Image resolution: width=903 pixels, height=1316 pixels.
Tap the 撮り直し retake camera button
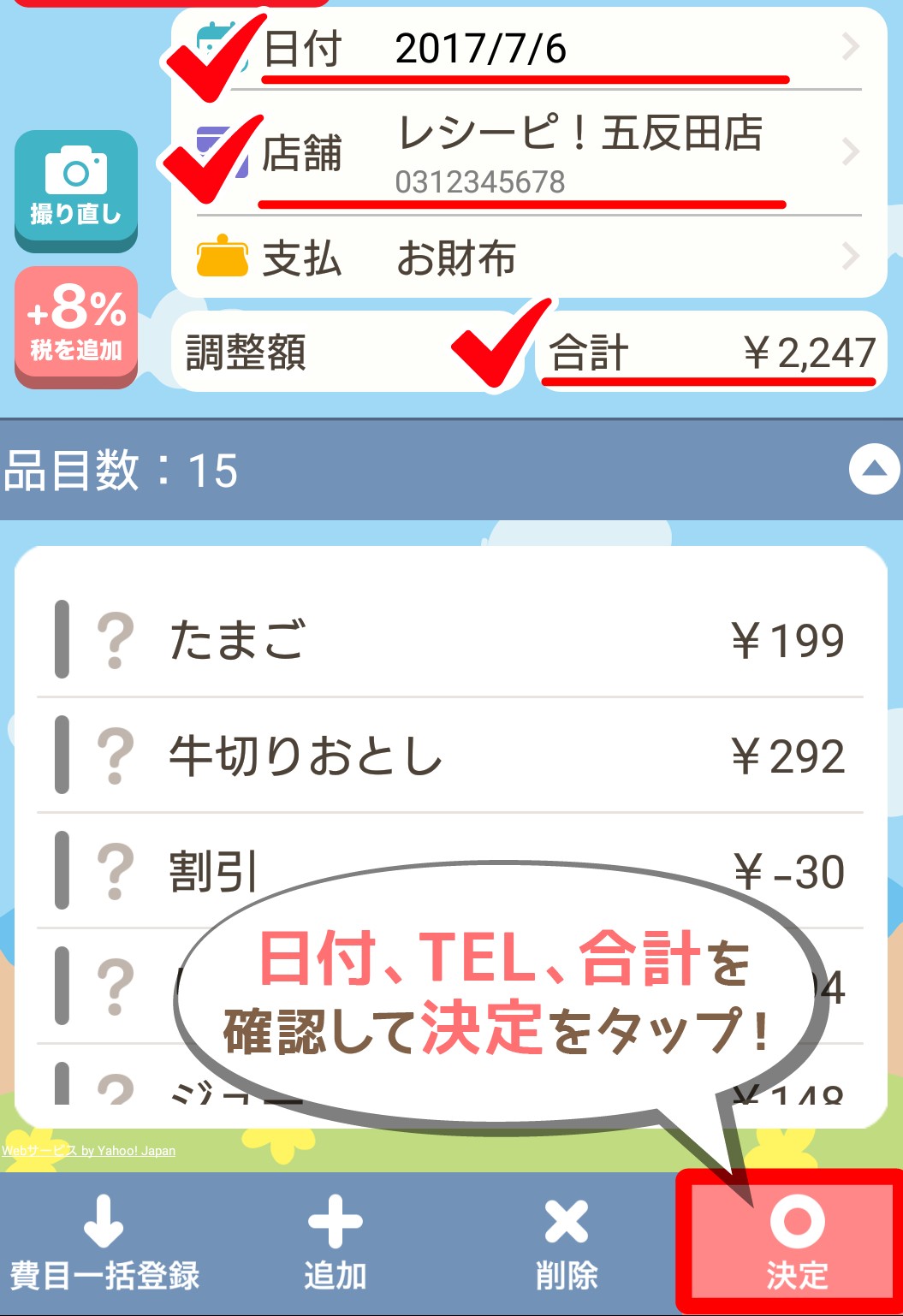(x=76, y=190)
